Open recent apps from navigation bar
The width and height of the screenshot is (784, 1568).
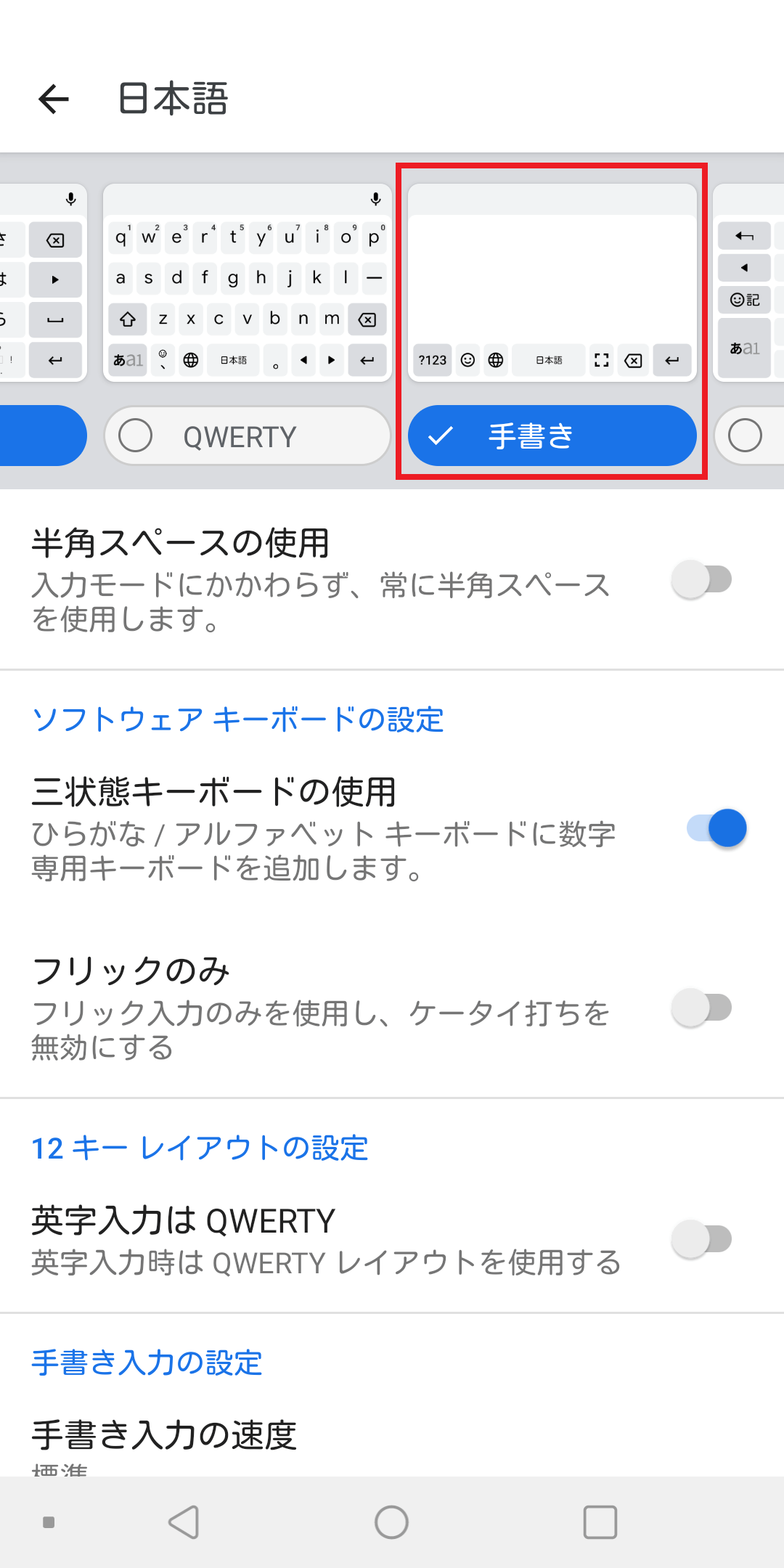tap(600, 1522)
